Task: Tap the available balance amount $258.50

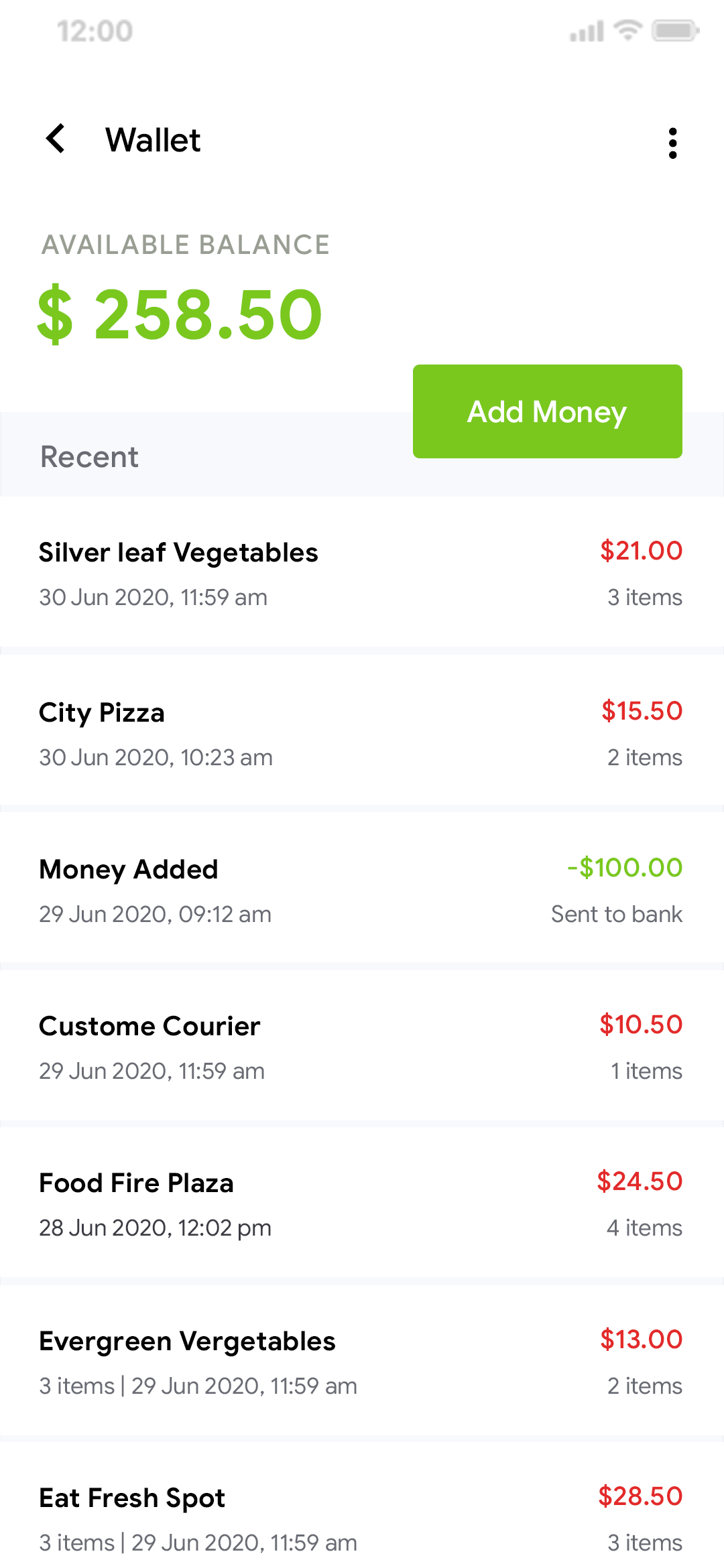Action: point(179,313)
